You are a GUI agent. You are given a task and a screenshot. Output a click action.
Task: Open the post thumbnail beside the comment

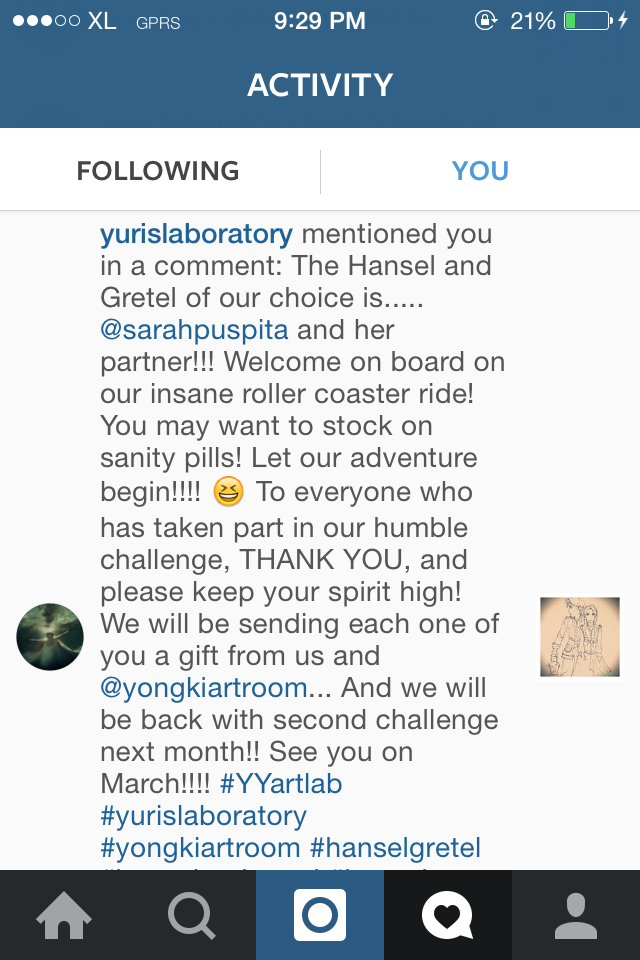click(x=580, y=637)
